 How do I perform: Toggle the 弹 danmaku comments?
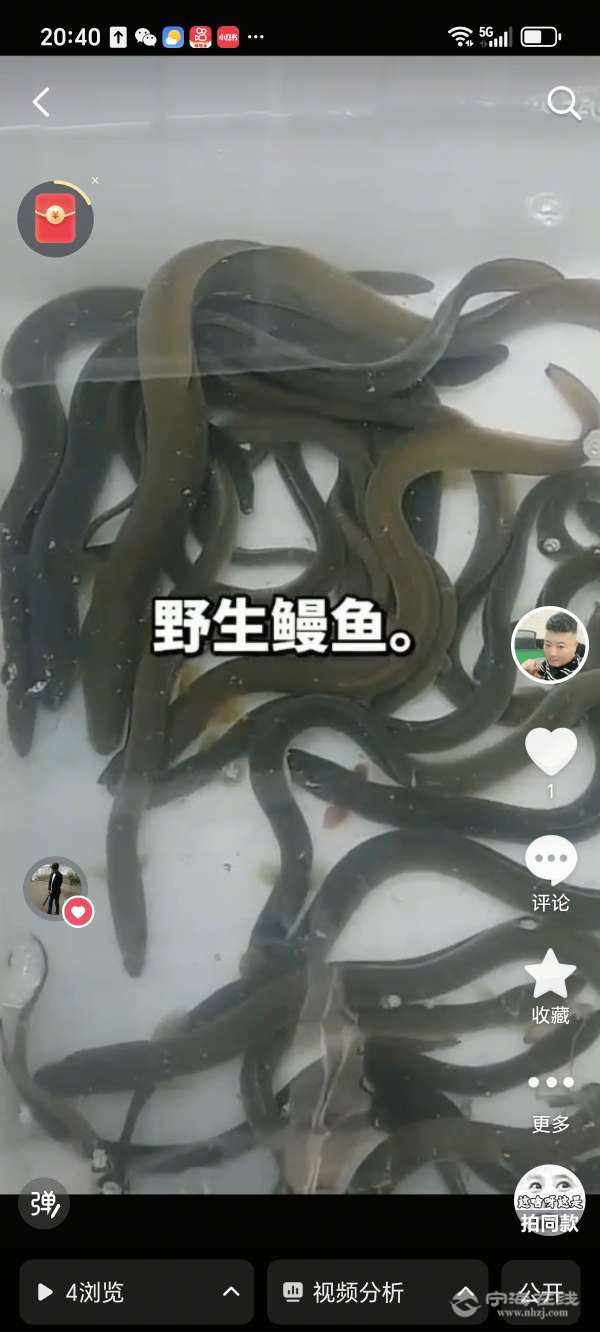44,1204
